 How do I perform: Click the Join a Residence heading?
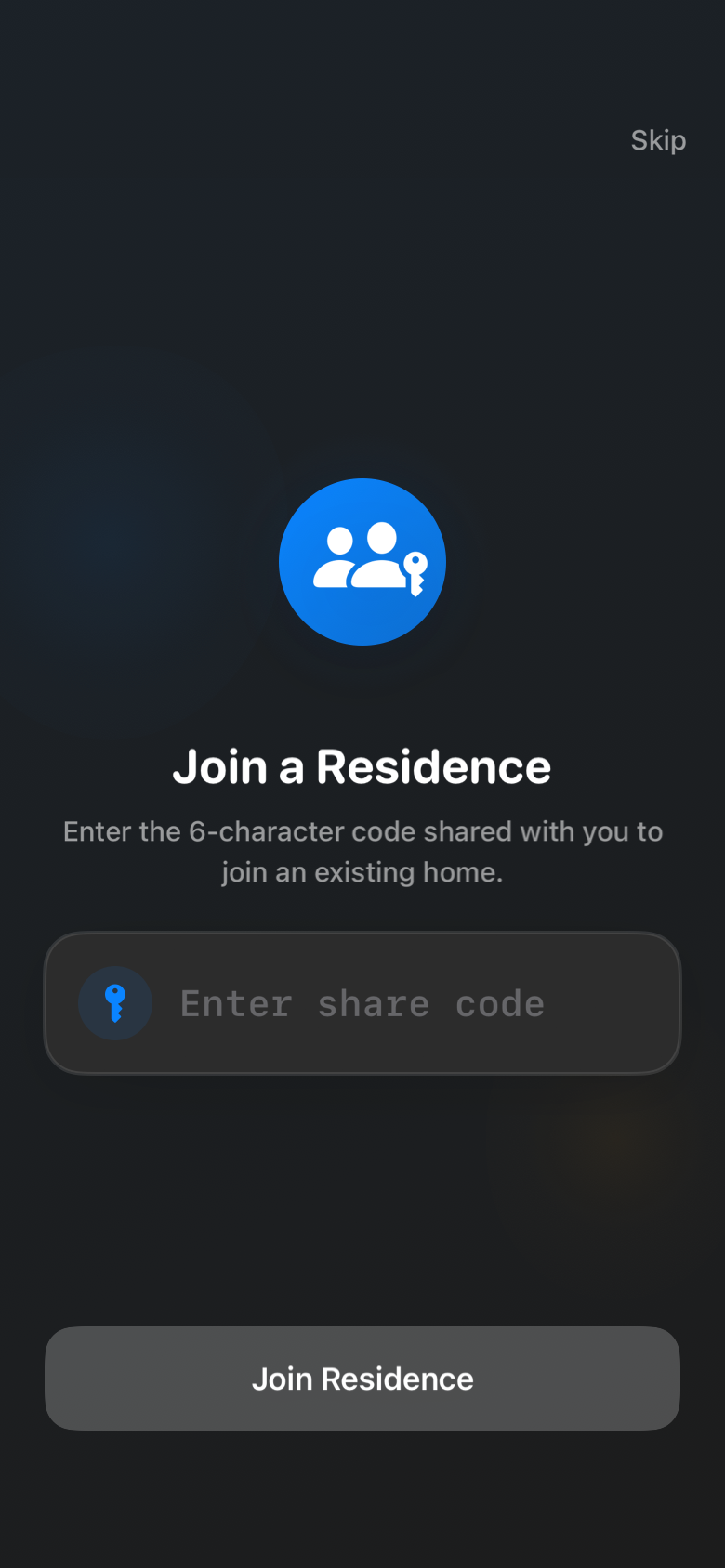(362, 765)
